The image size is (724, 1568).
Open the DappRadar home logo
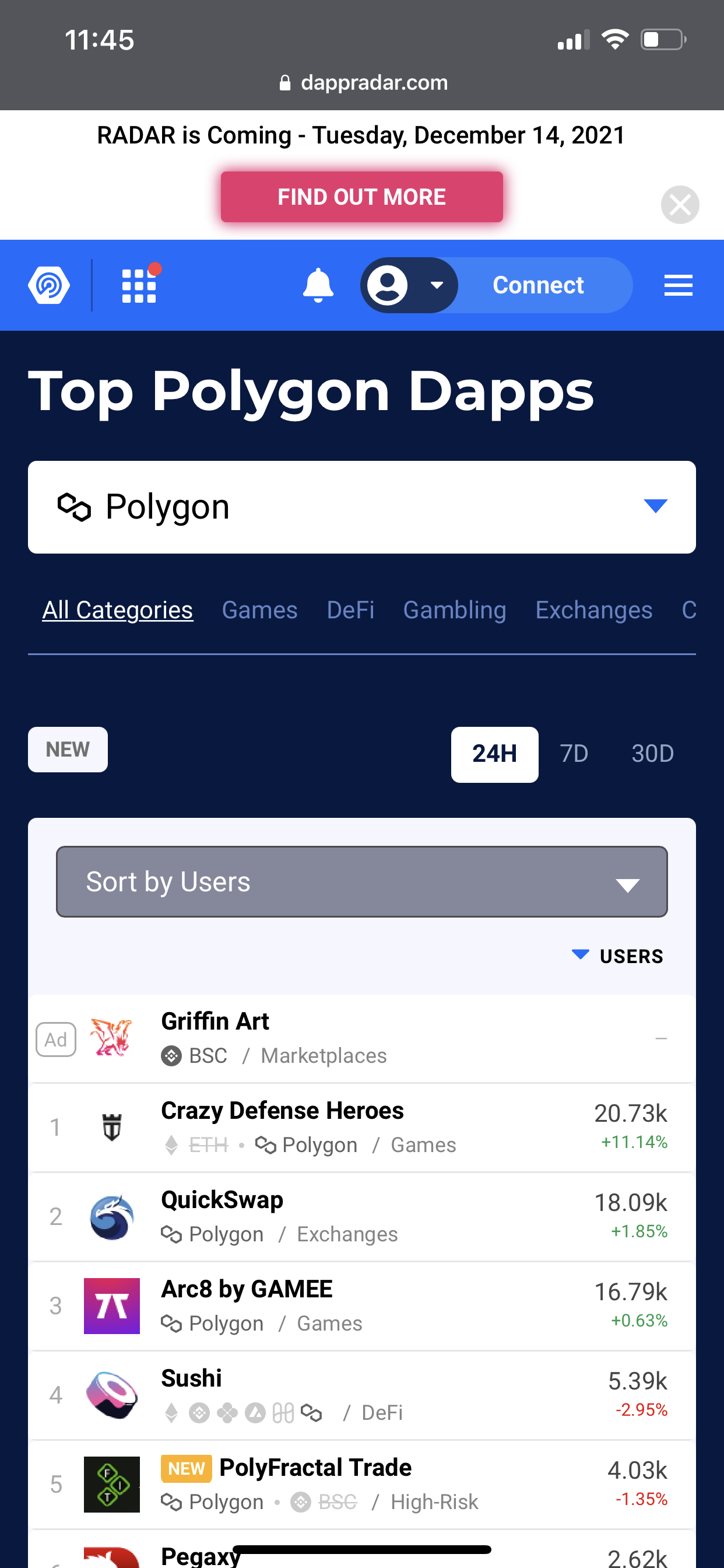(x=50, y=285)
